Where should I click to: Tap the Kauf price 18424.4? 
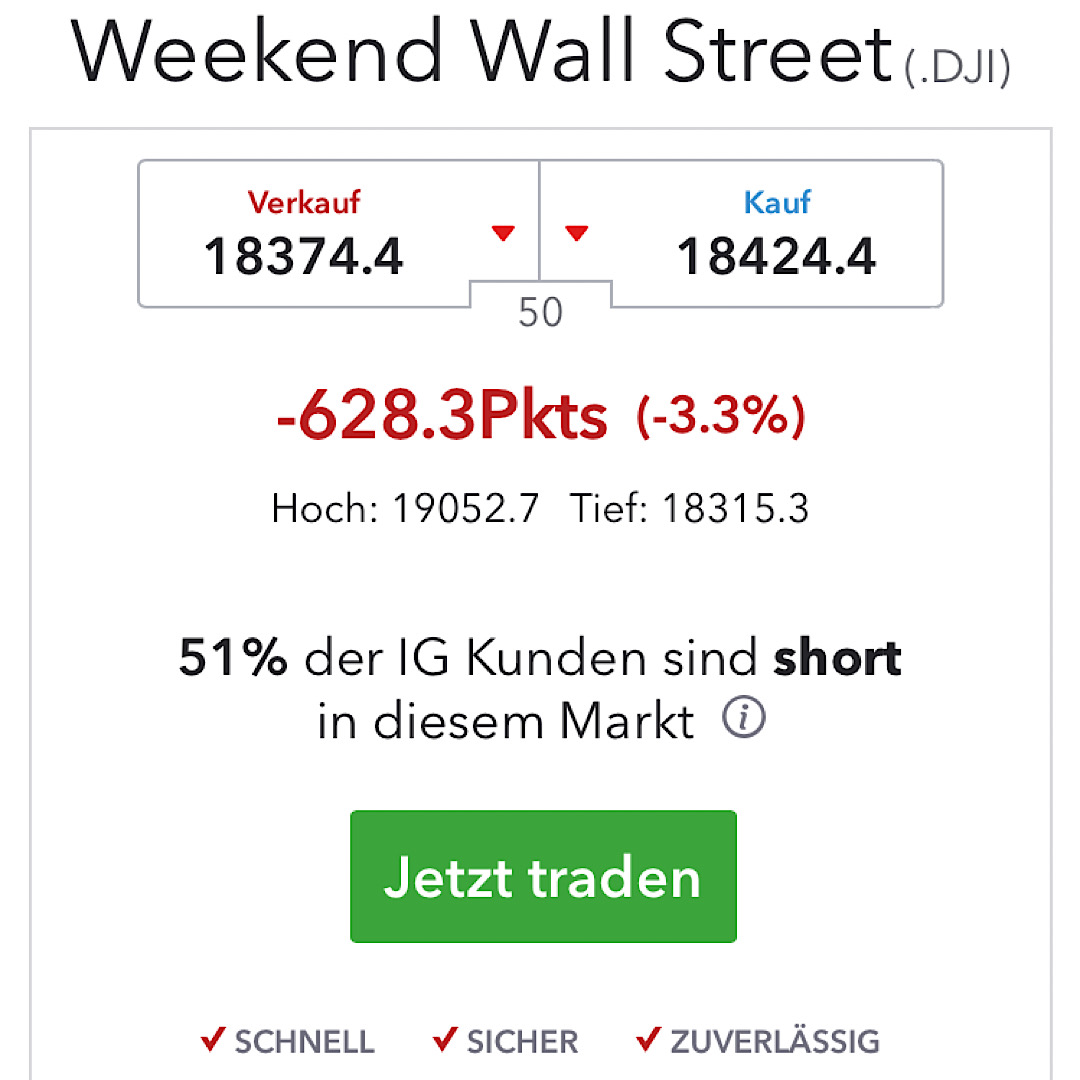tap(776, 257)
